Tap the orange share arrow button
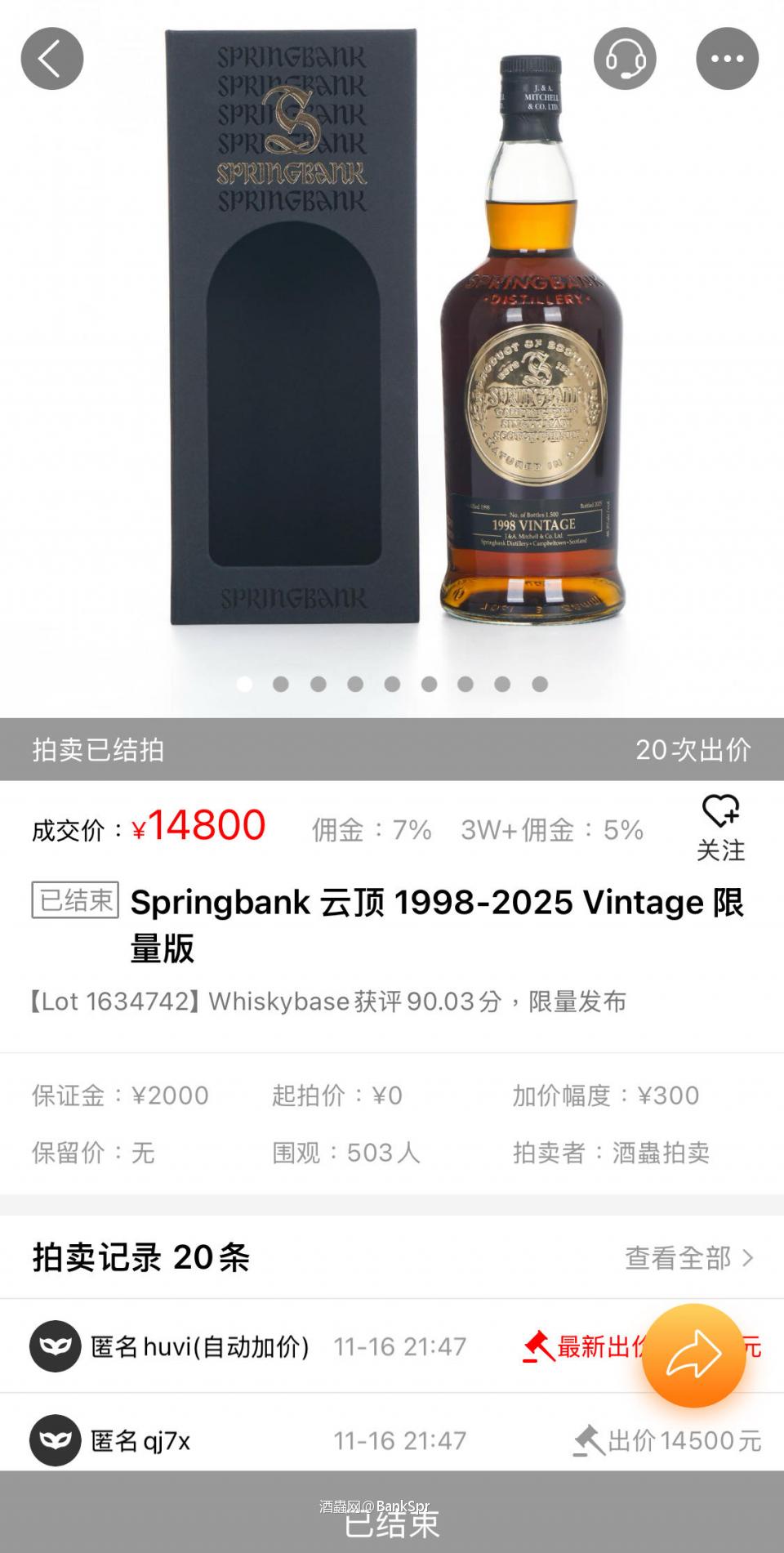This screenshot has width=784, height=1553. tap(693, 1354)
